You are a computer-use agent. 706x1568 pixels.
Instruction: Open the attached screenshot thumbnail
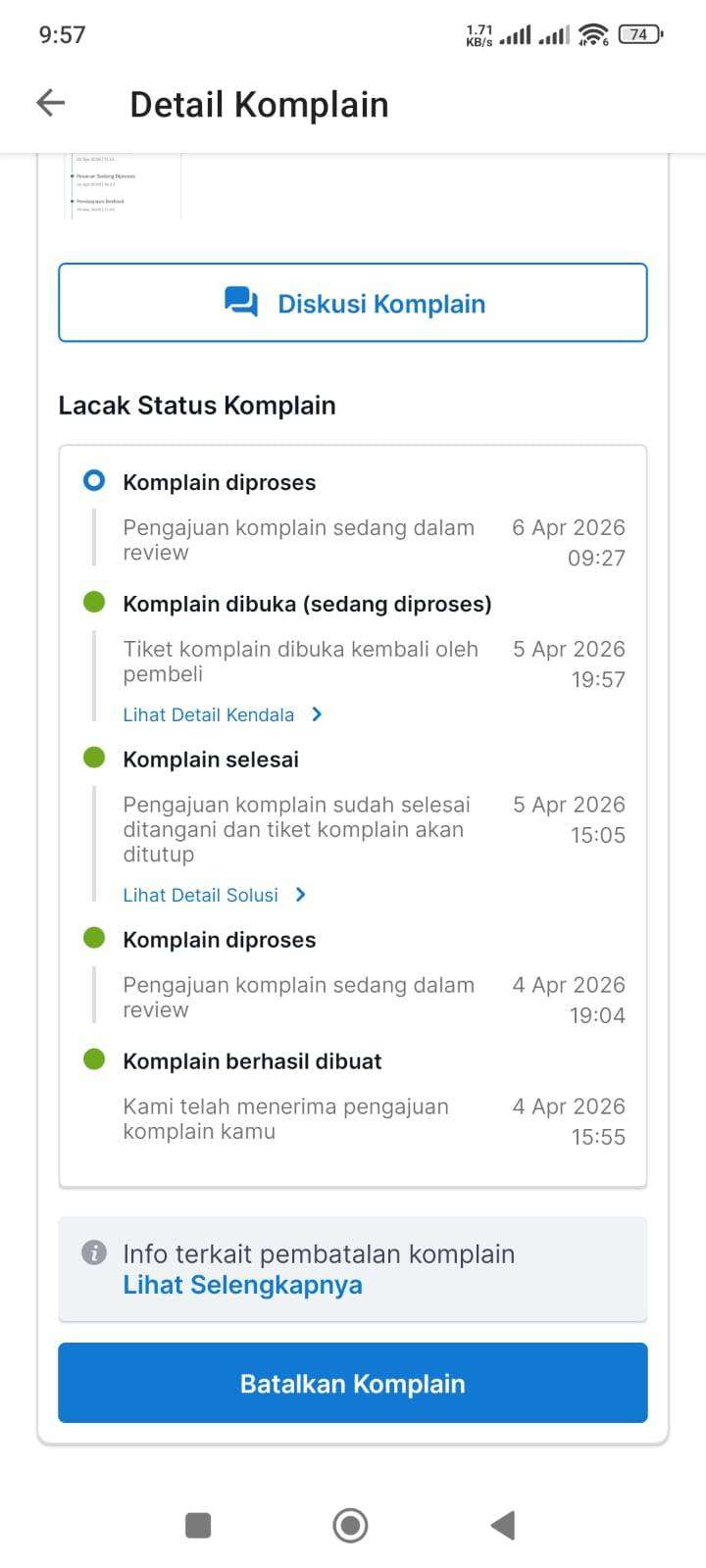(x=124, y=186)
